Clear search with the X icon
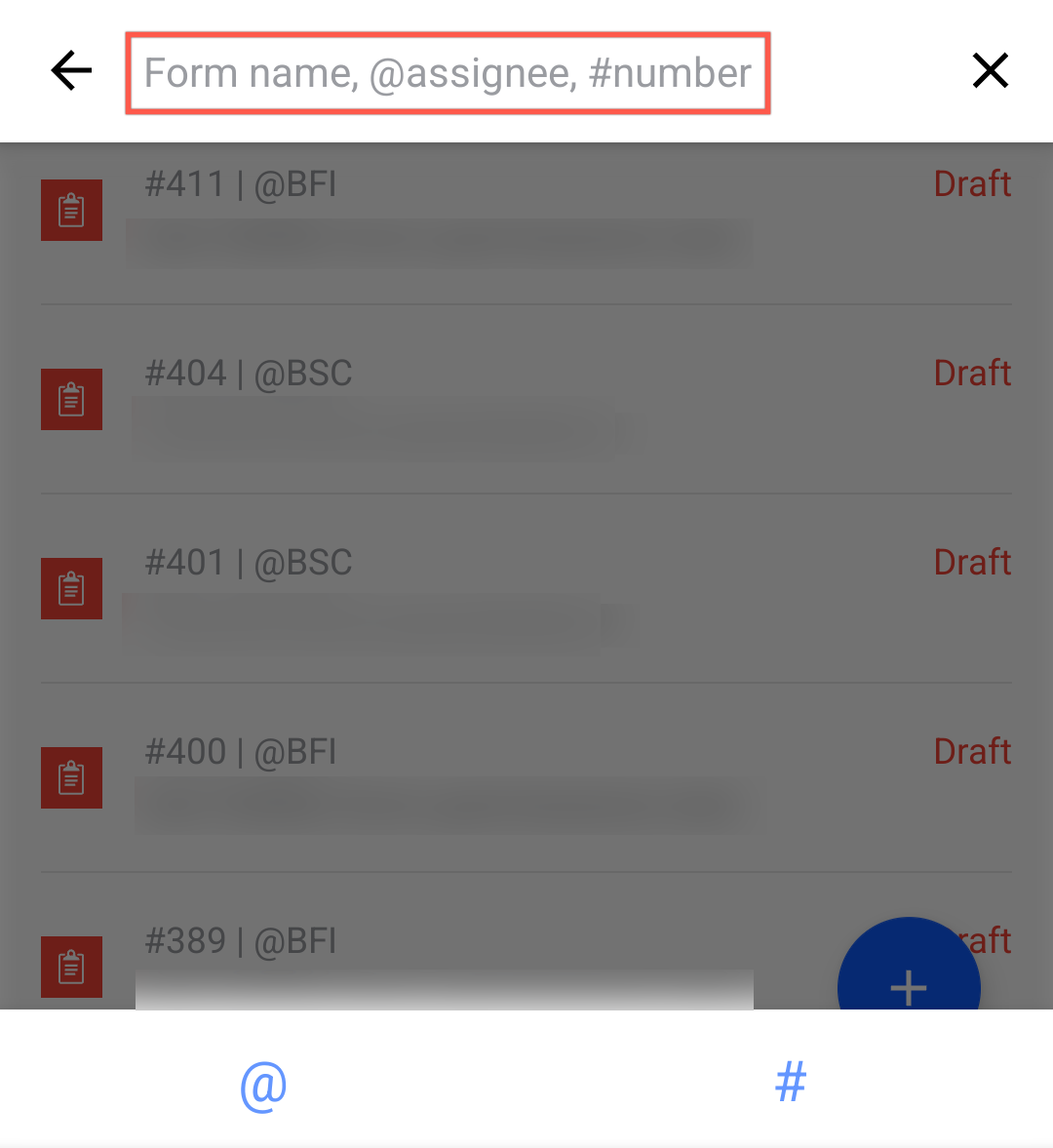Image resolution: width=1053 pixels, height=1148 pixels. [x=990, y=71]
